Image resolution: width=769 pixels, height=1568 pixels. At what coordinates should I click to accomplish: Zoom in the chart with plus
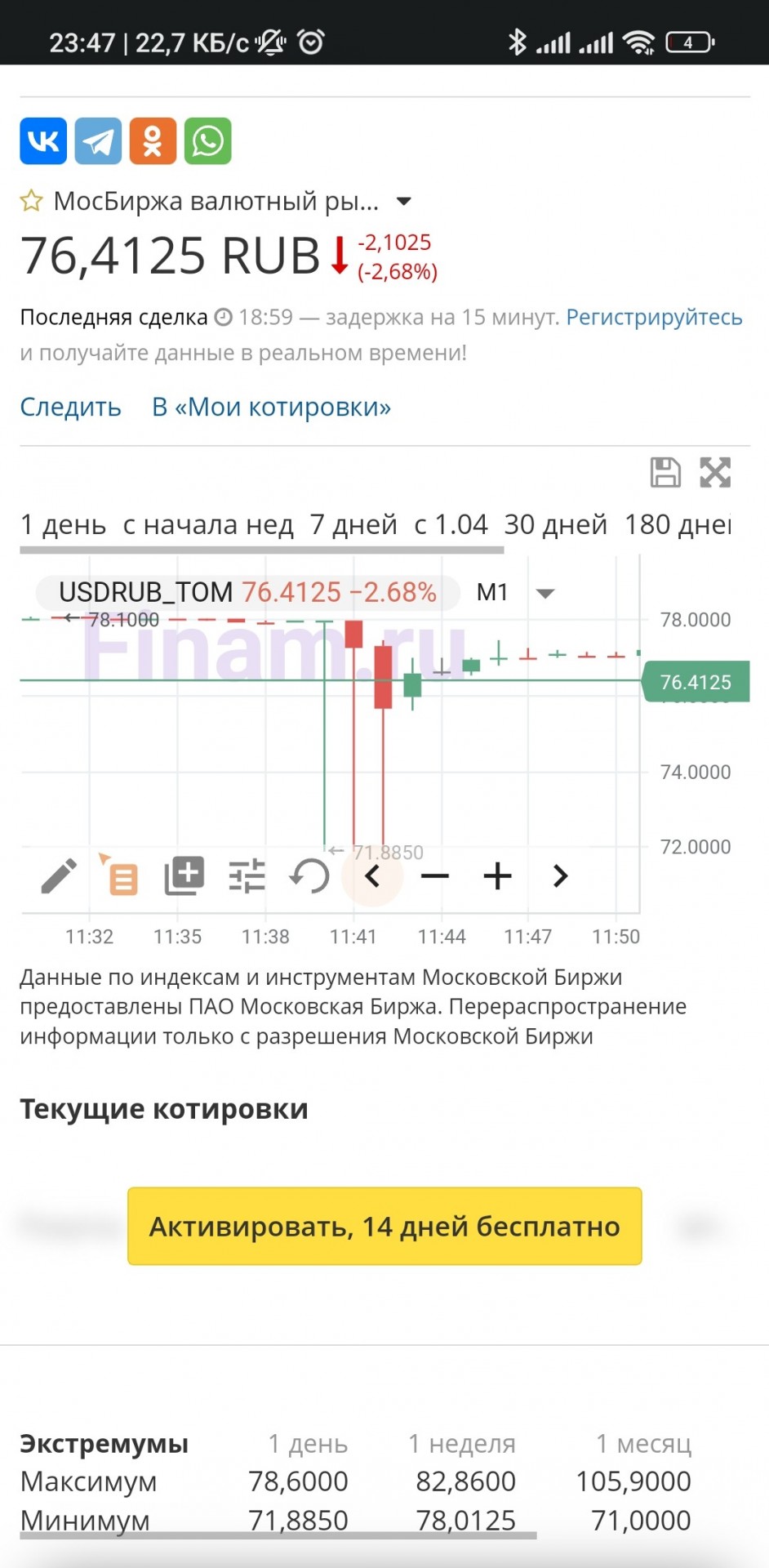pyautogui.click(x=497, y=876)
